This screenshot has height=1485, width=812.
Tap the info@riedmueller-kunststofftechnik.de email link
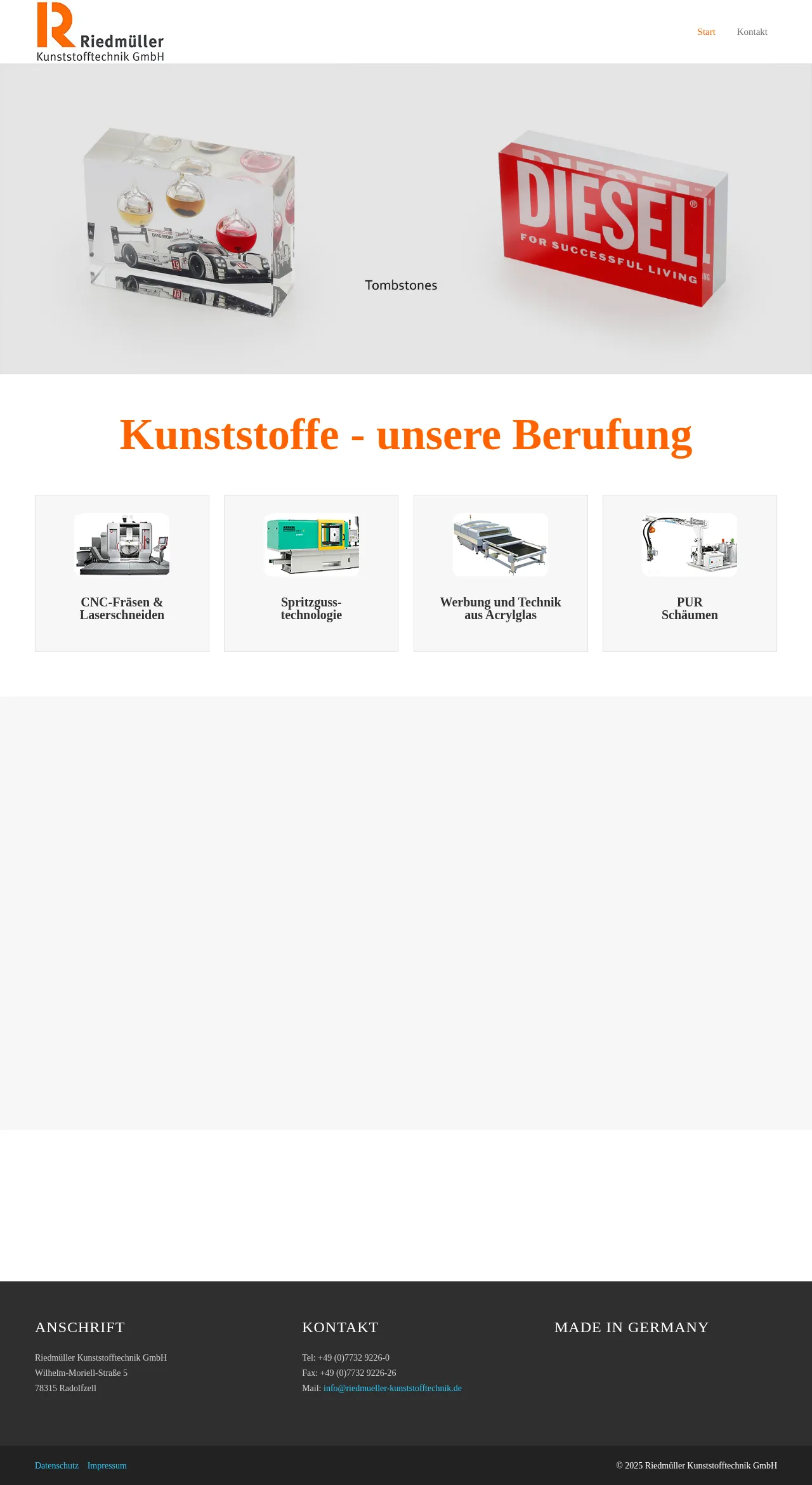click(392, 1388)
